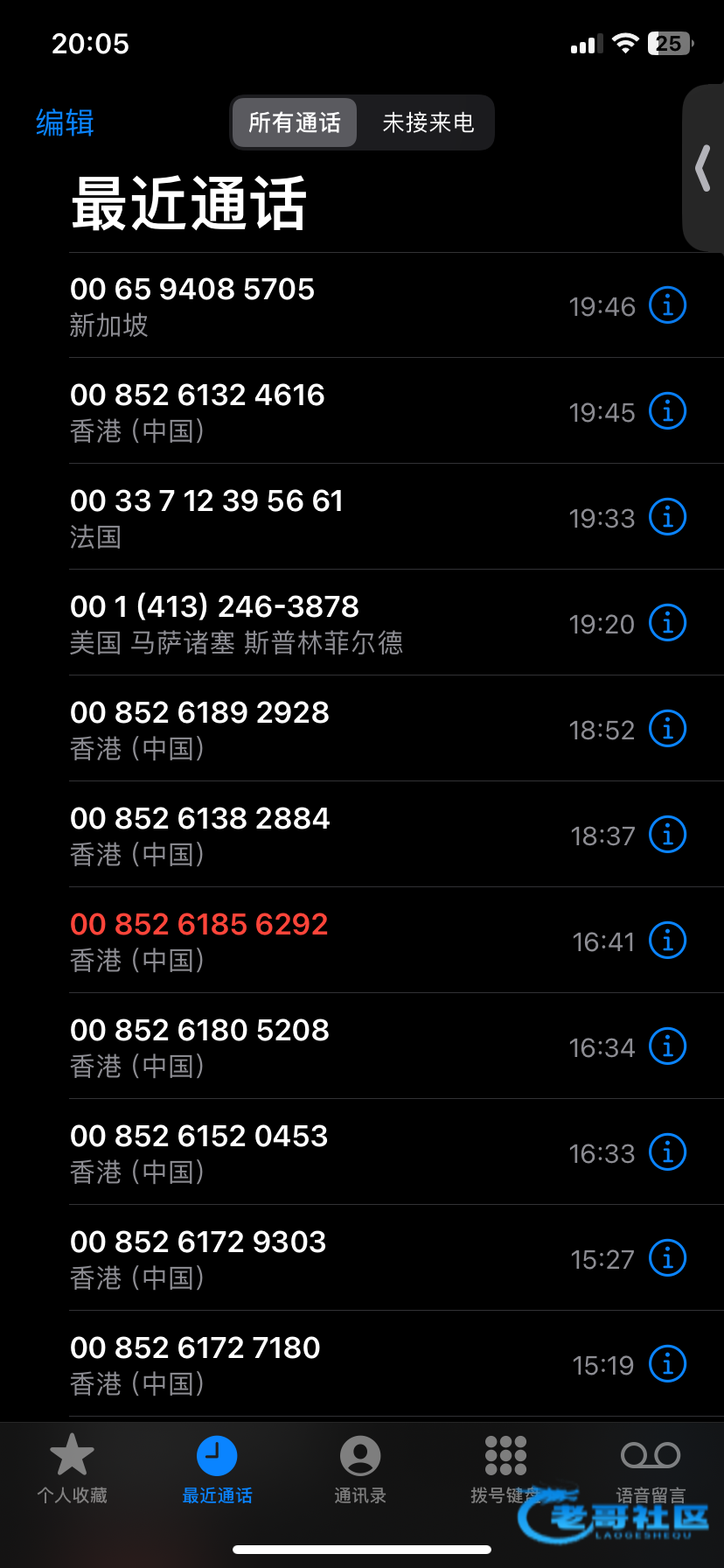
Task: Open info for 00 852 6172 9303
Action: [667, 1258]
